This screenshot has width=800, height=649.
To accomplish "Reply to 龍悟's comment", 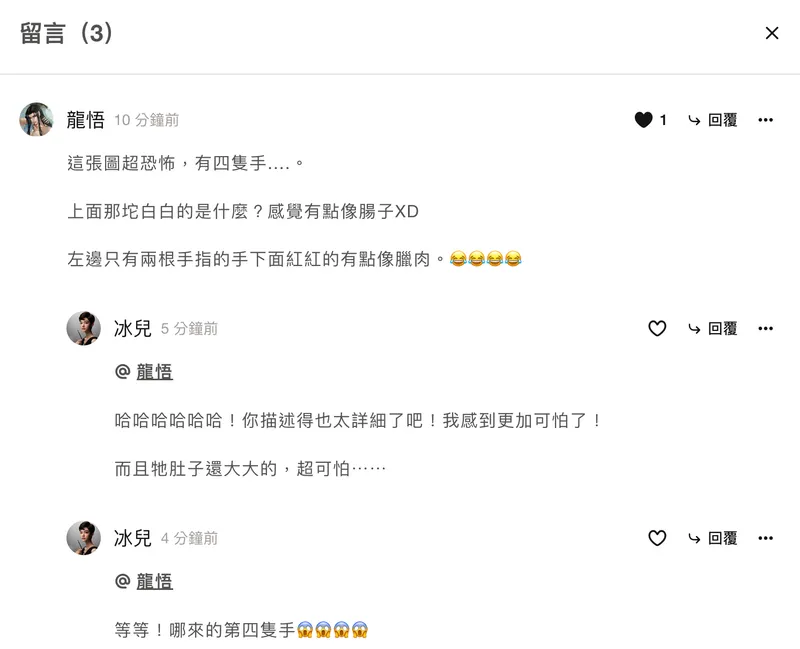I will (712, 120).
